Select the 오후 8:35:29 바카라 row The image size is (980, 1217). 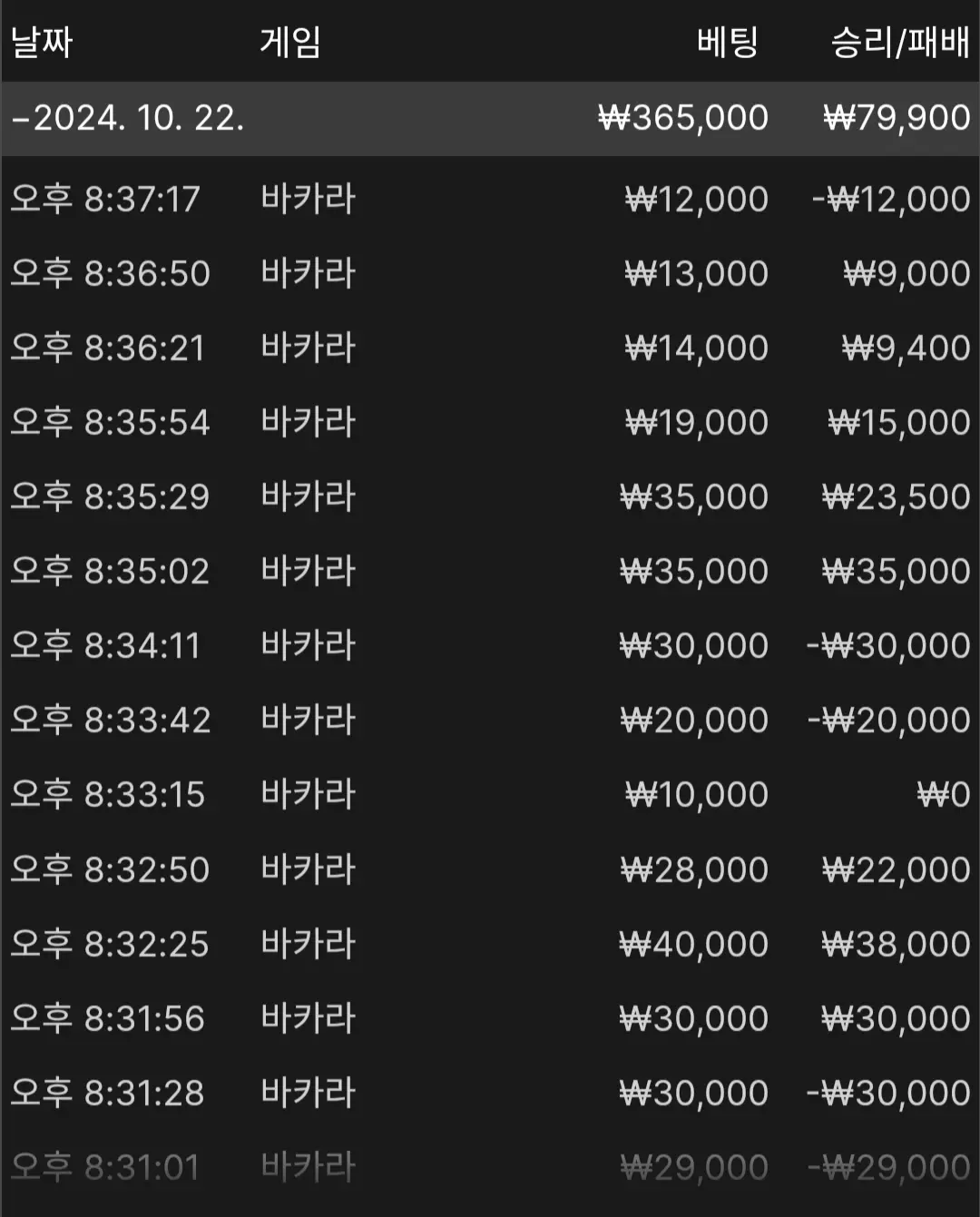490,496
